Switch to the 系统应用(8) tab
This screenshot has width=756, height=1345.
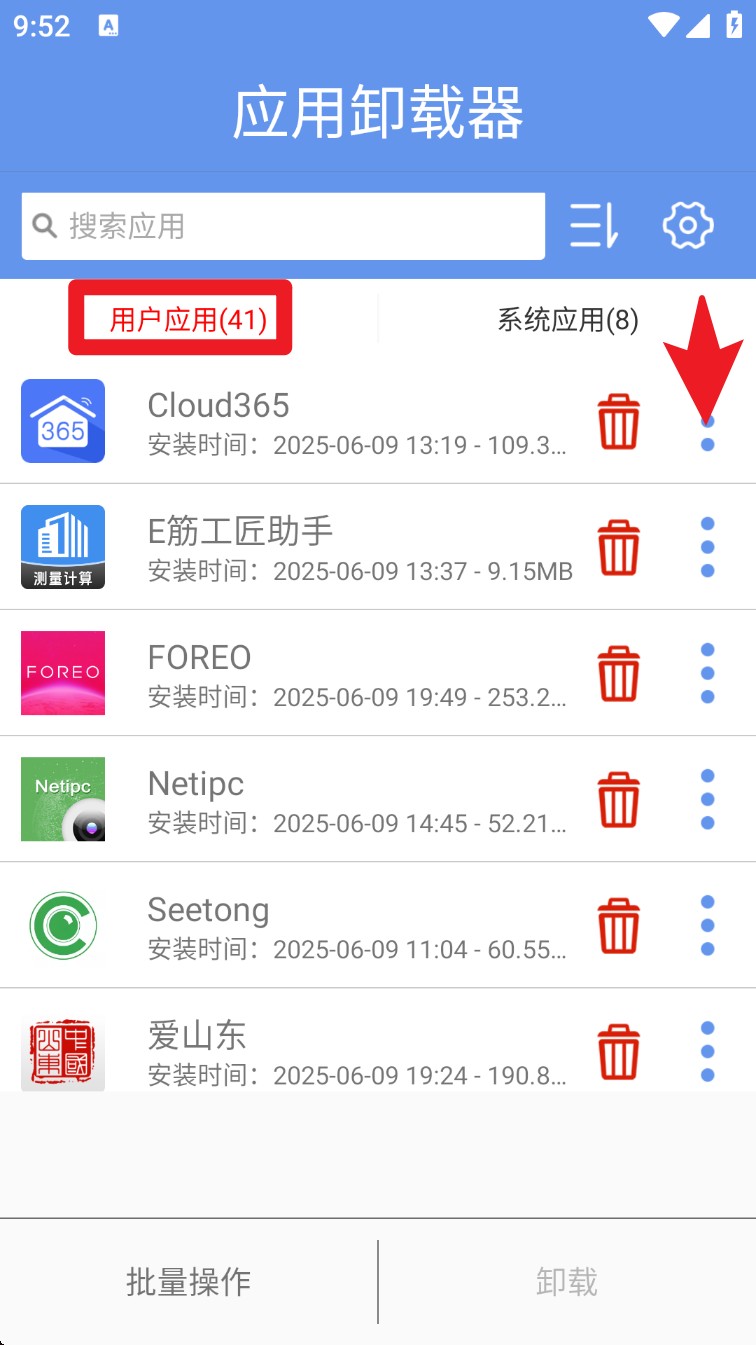point(567,318)
